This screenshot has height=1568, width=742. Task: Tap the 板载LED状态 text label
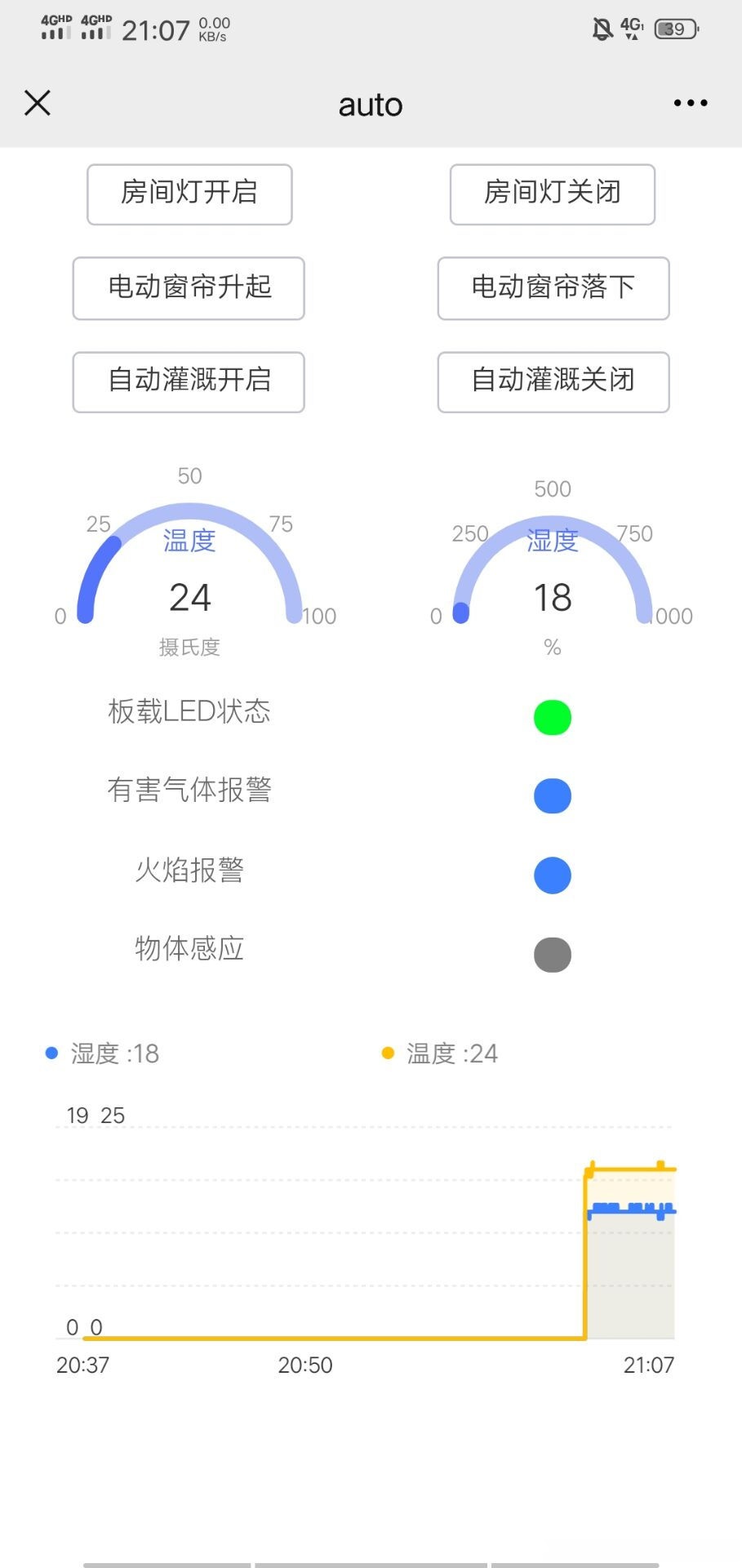tap(191, 710)
